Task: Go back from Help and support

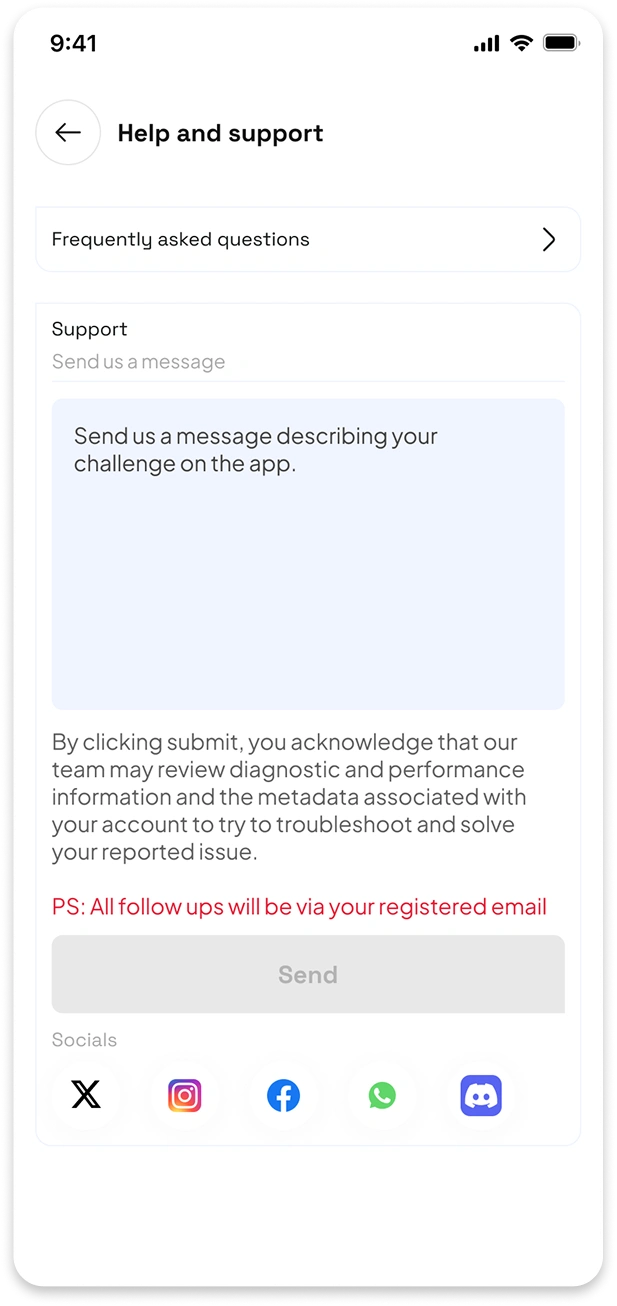Action: point(68,133)
